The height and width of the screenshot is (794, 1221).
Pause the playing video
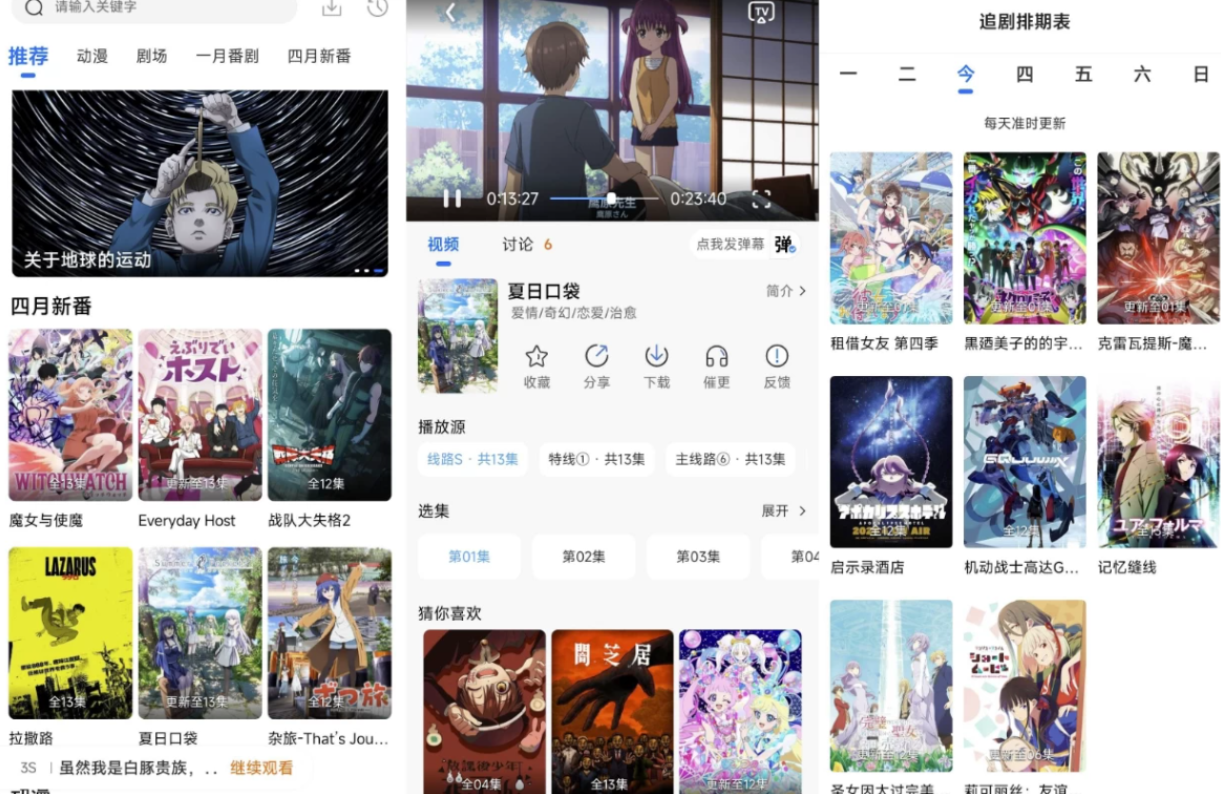point(452,199)
